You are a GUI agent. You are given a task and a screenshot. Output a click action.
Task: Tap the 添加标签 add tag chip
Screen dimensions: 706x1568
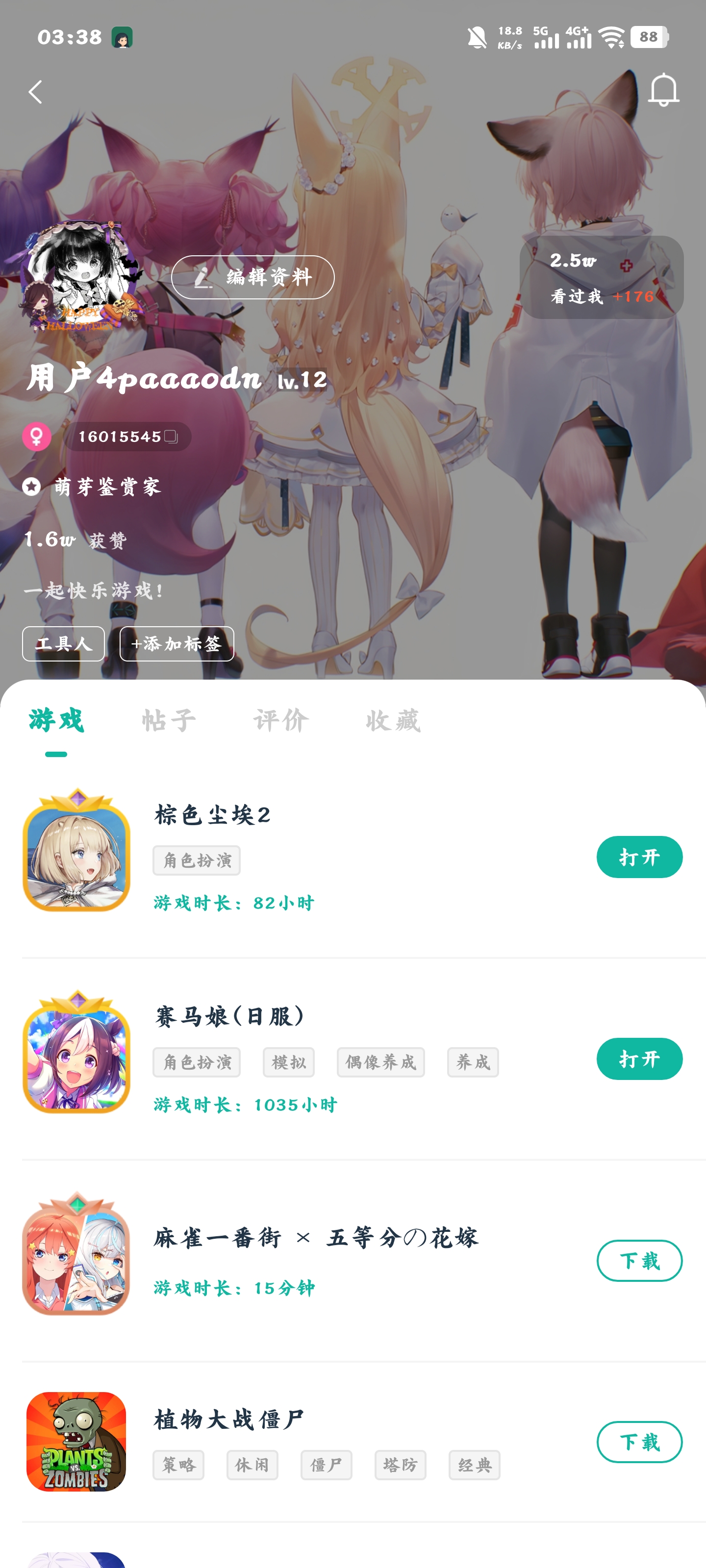[176, 643]
